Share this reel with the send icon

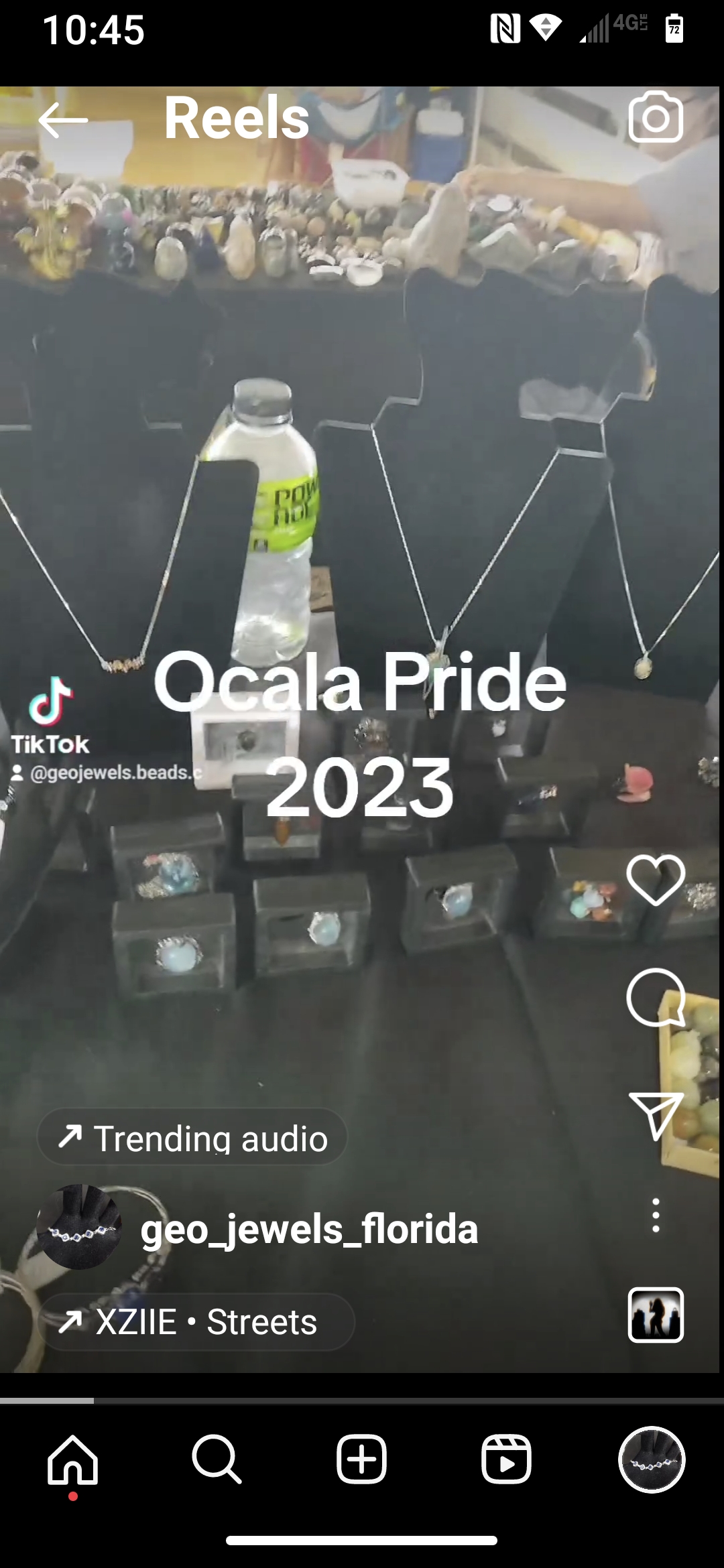pos(655,1115)
